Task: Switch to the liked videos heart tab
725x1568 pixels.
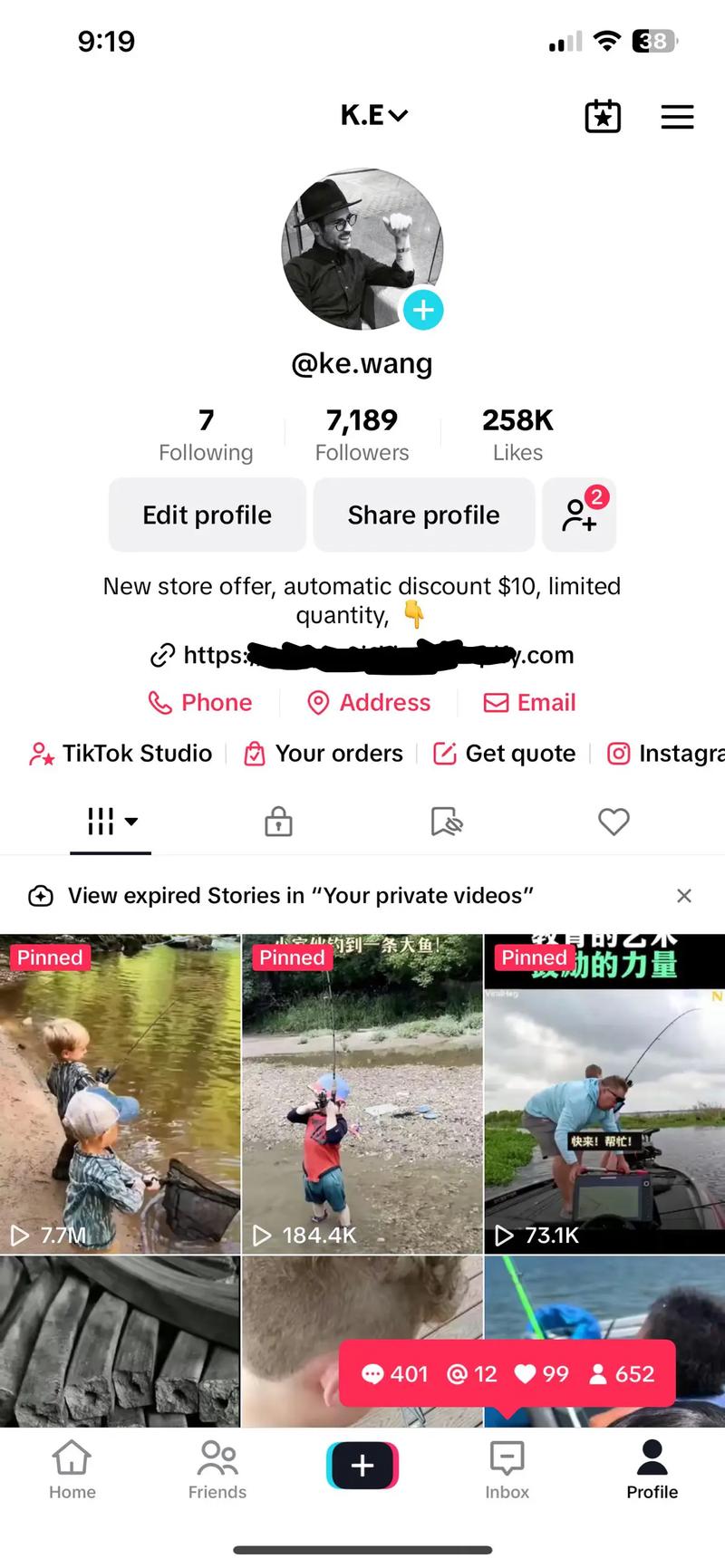Action: point(614,822)
